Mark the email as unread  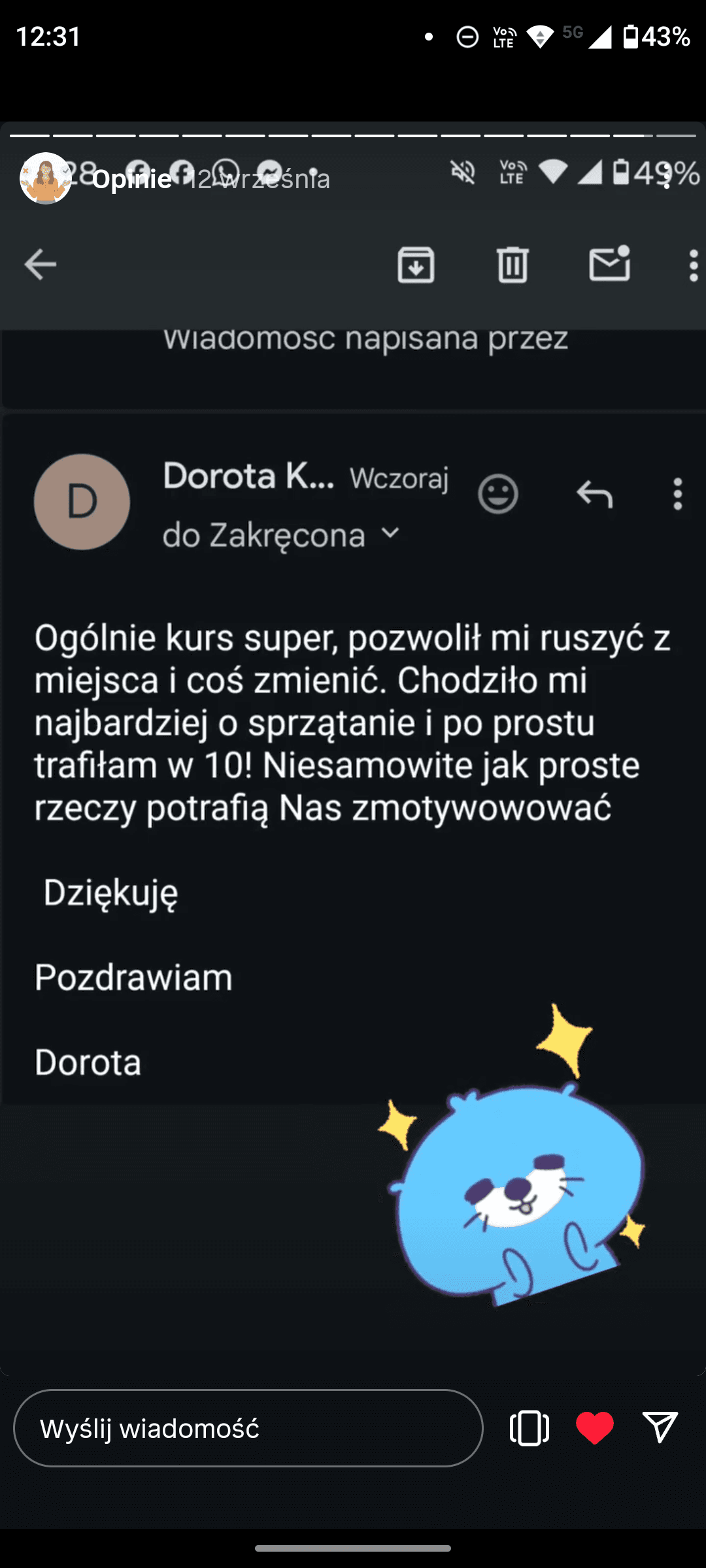[x=609, y=264]
